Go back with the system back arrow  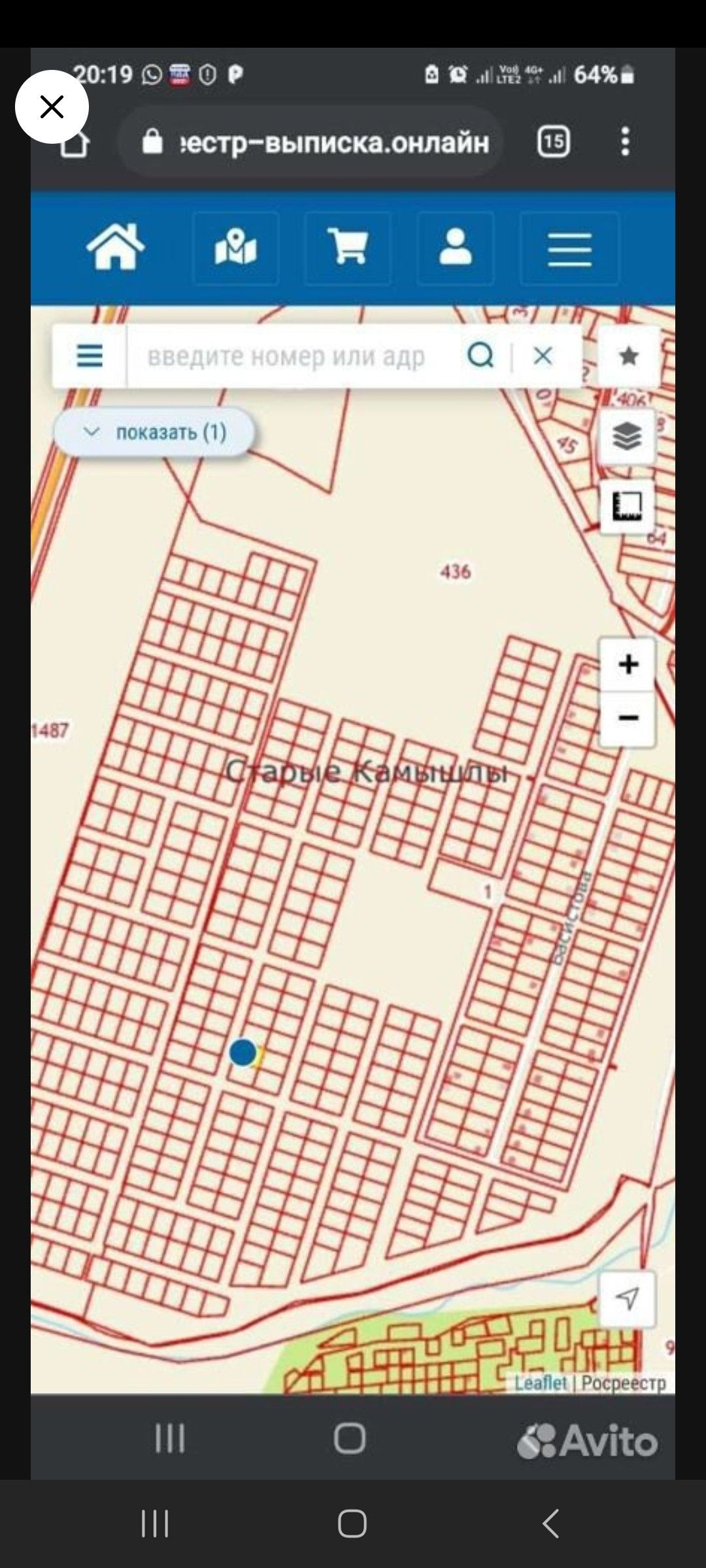tap(550, 1524)
